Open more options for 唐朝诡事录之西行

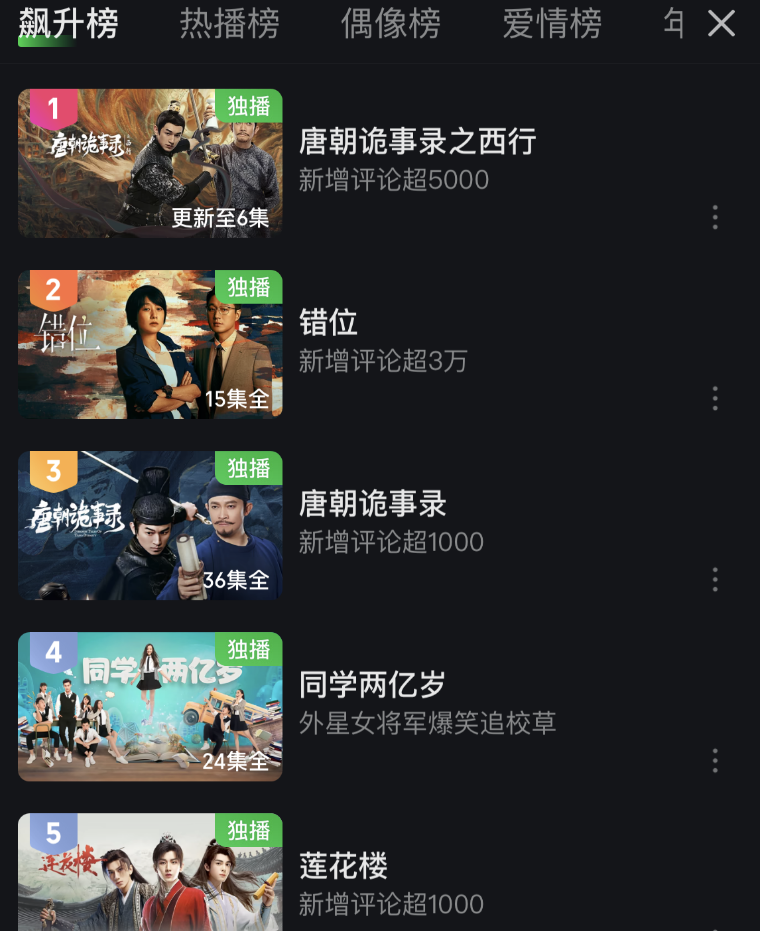click(x=714, y=217)
